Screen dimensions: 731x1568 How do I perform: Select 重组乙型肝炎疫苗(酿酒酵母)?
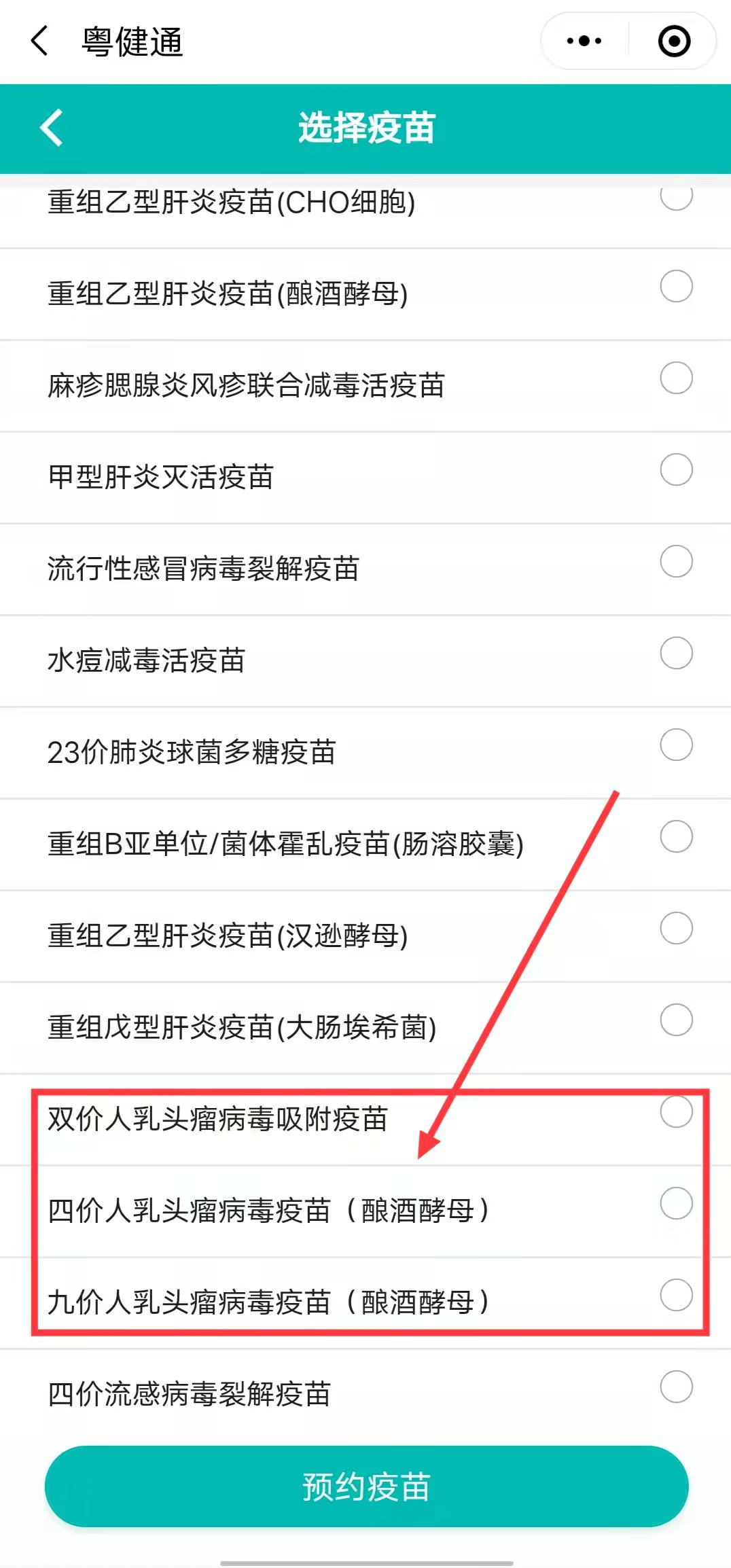pyautogui.click(x=676, y=286)
